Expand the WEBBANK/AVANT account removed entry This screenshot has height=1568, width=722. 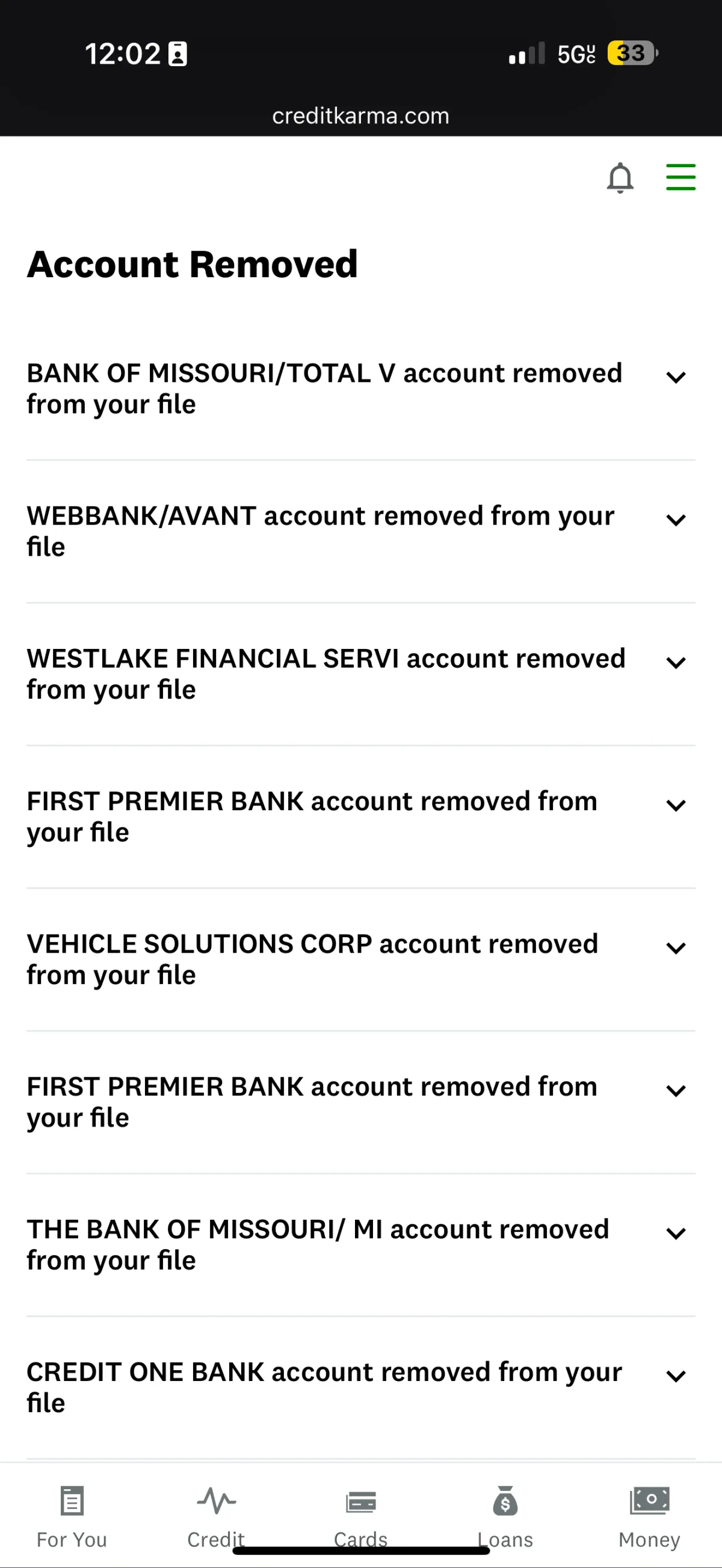[x=676, y=520]
